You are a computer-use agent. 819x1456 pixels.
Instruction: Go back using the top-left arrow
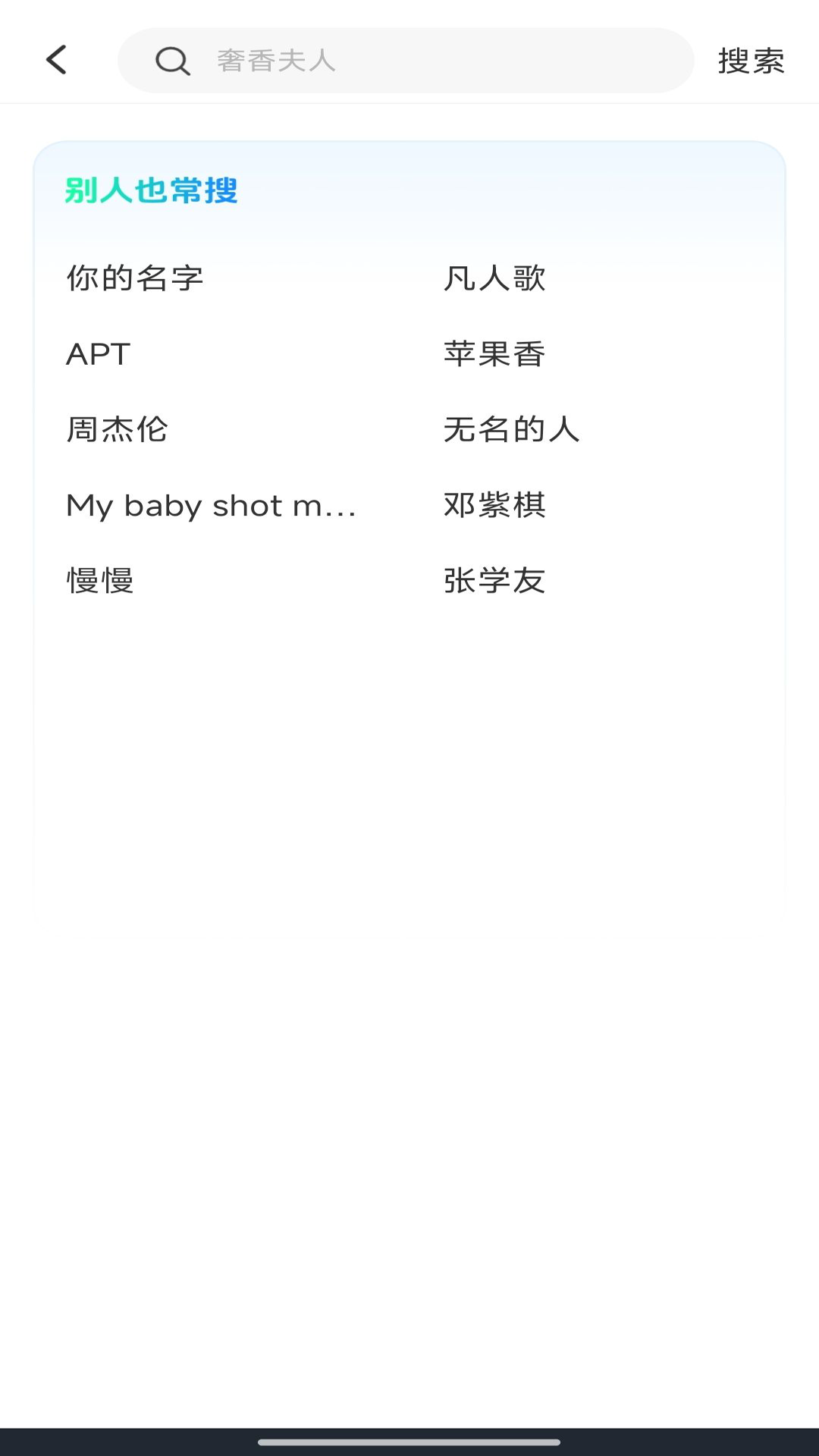coord(57,60)
